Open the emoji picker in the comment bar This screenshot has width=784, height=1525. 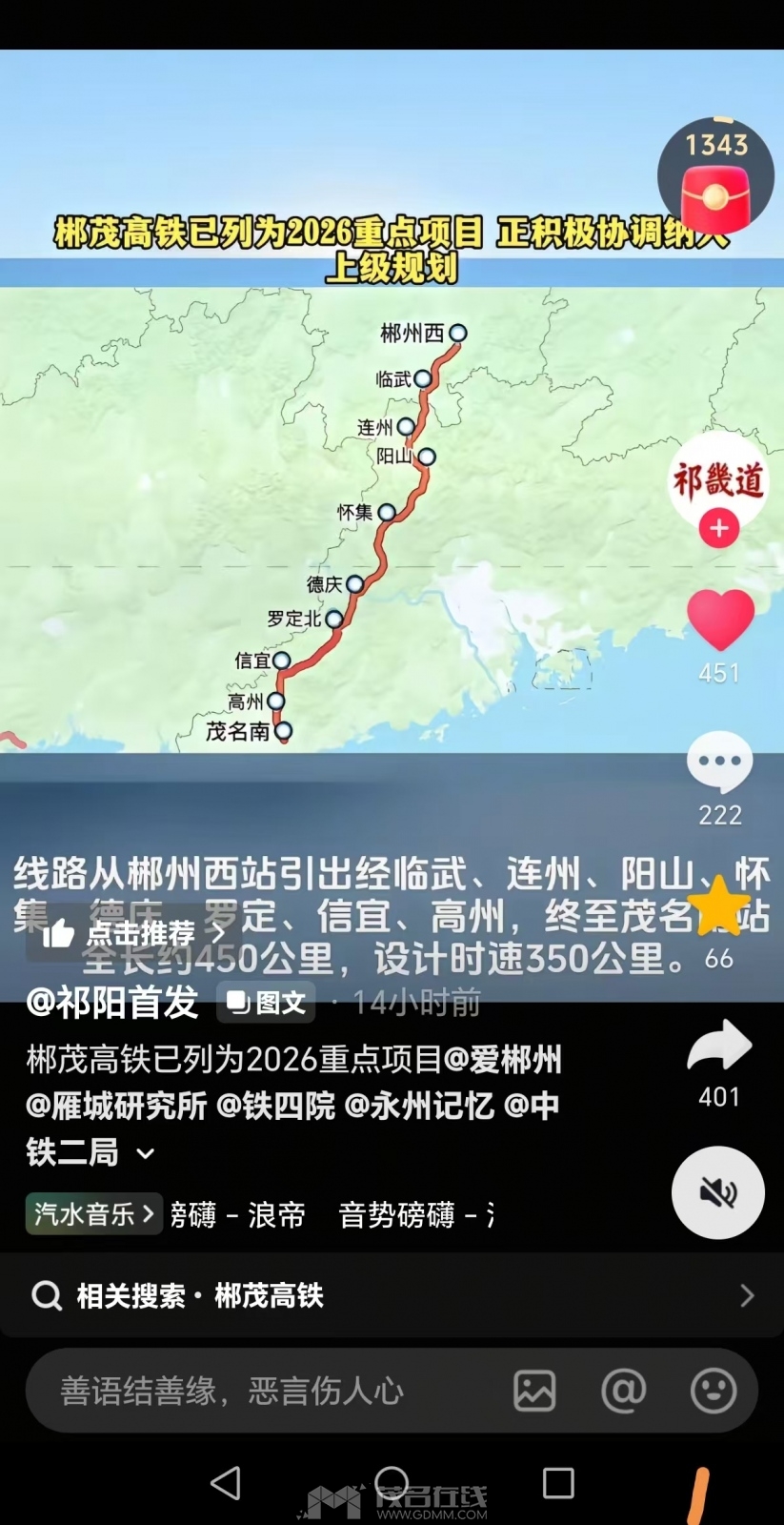[x=713, y=1391]
